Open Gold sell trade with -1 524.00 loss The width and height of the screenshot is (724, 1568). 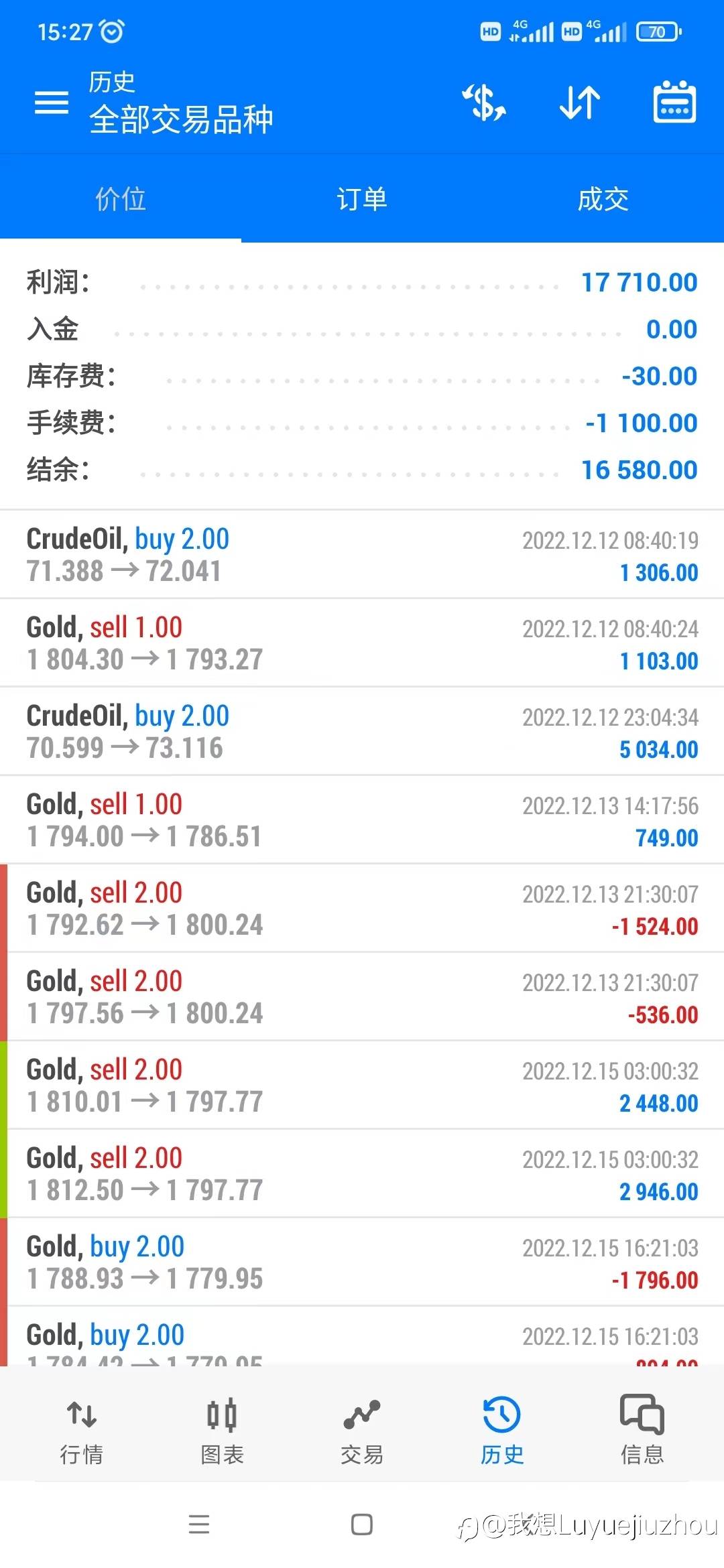[362, 909]
